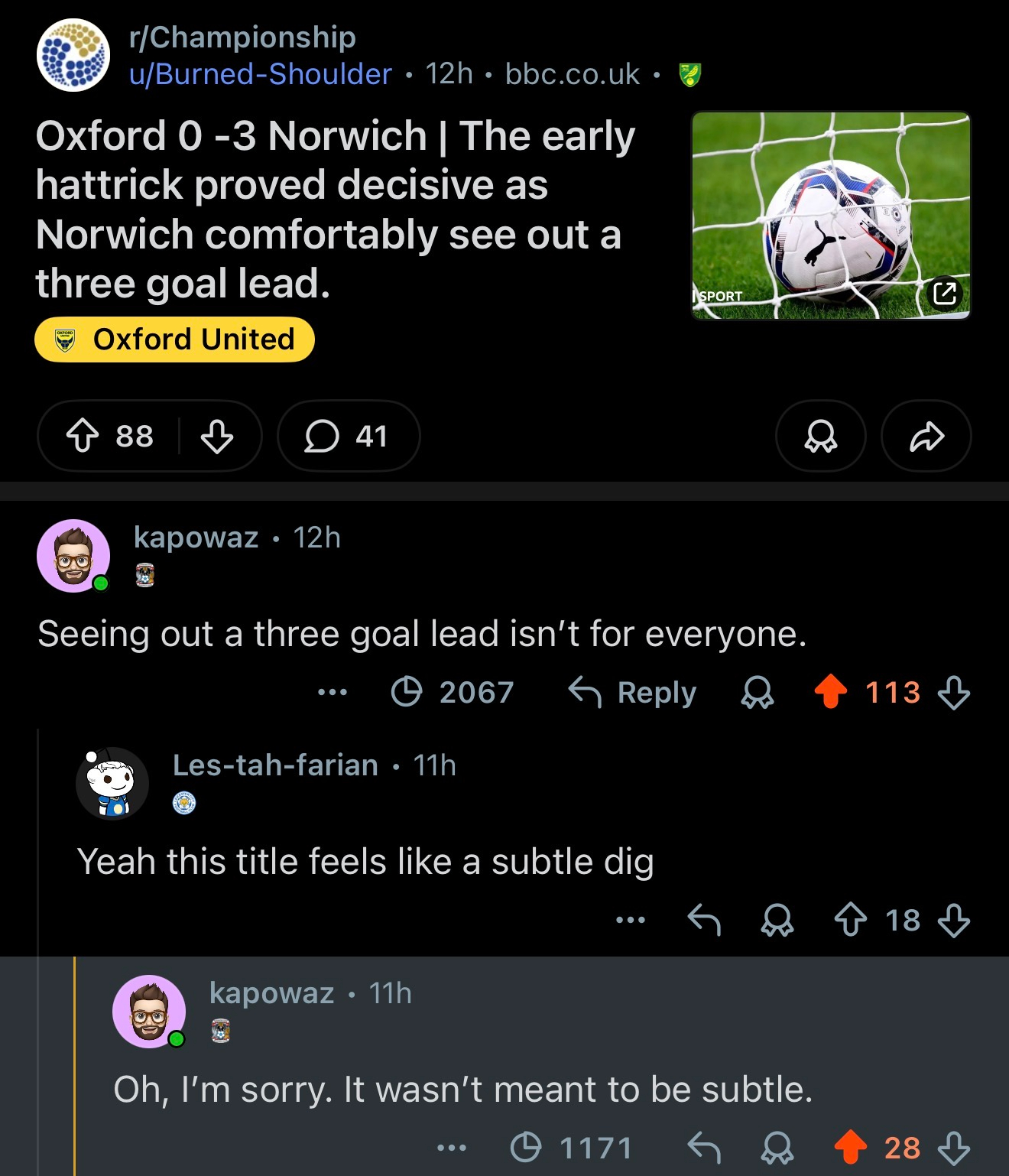
Task: Share the Oxford vs Norwich post
Action: tap(926, 437)
